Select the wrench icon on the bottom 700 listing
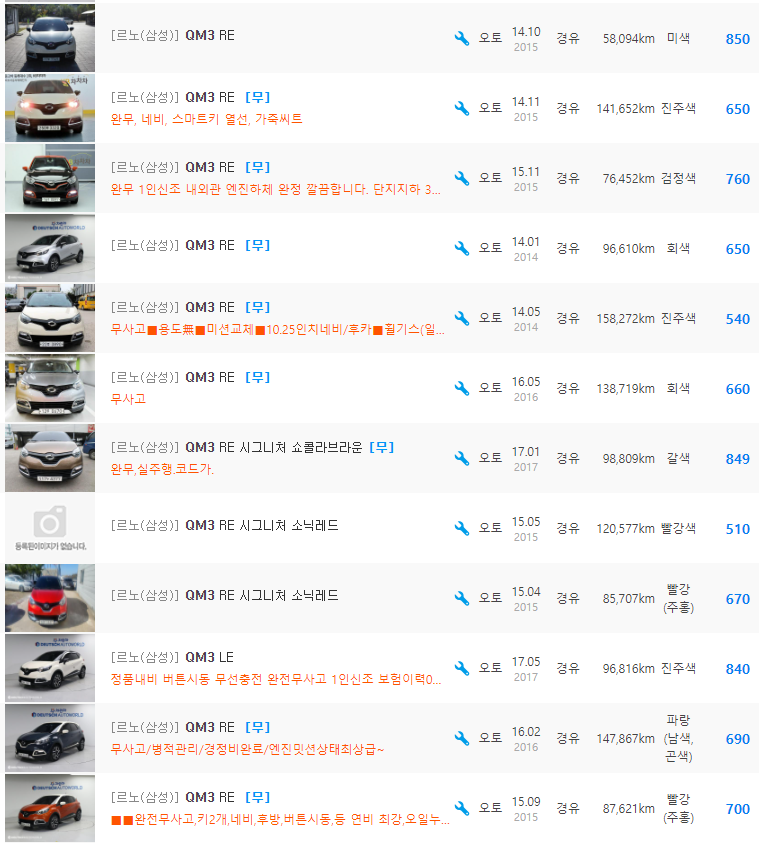Image resolution: width=759 pixels, height=843 pixels. [461, 807]
